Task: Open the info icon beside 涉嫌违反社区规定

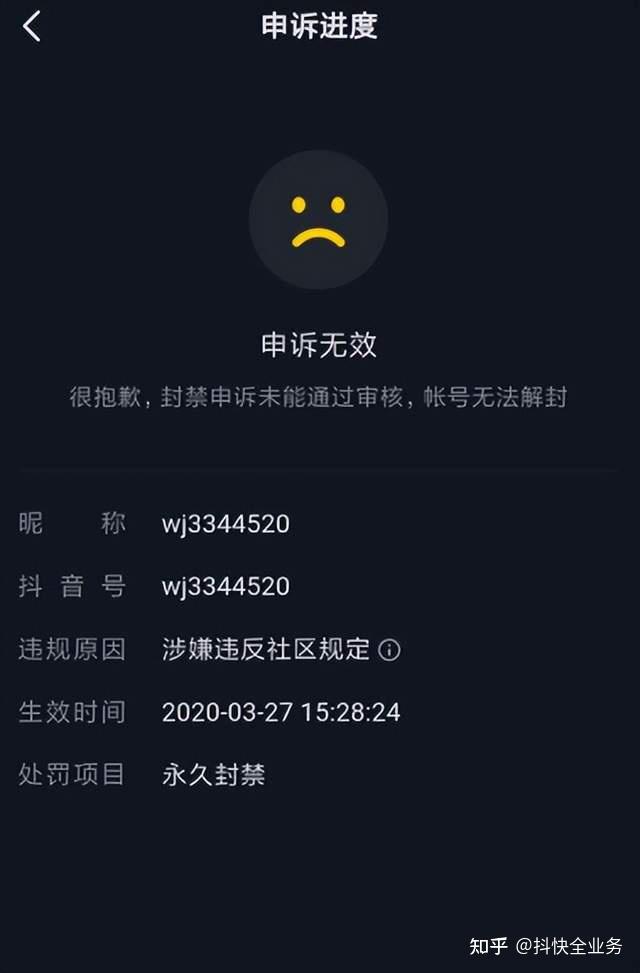Action: point(390,650)
